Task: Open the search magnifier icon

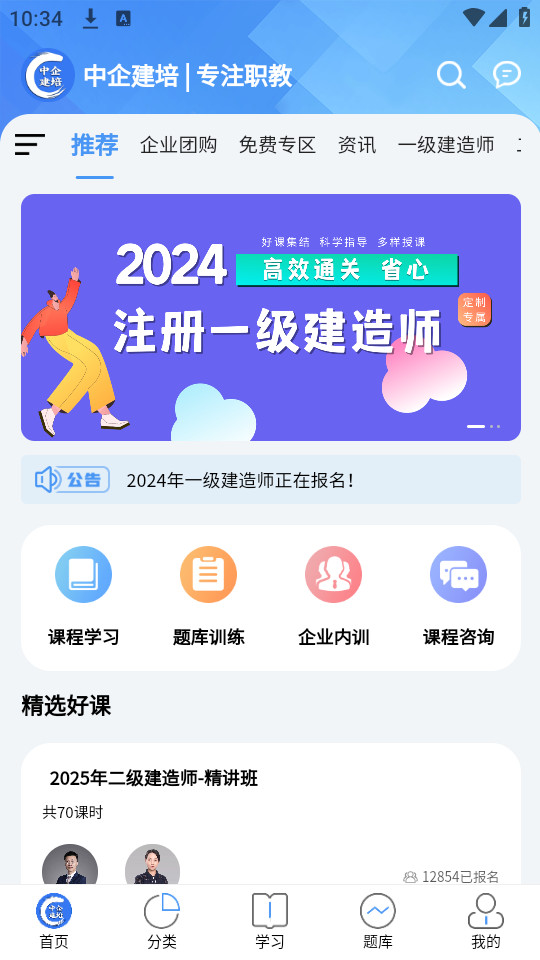Action: tap(451, 75)
